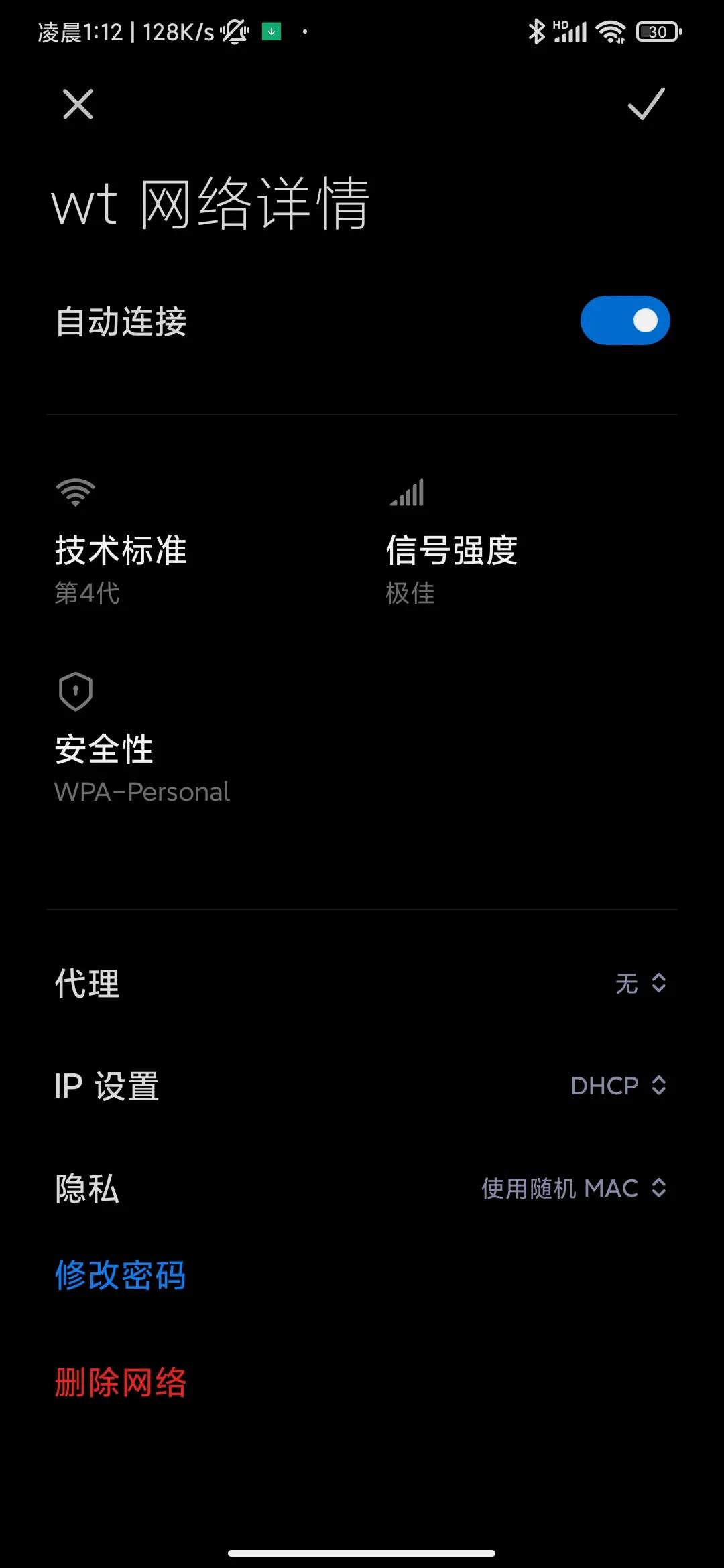Tap the Bluetooth icon in status bar
The image size is (724, 1568).
(536, 31)
